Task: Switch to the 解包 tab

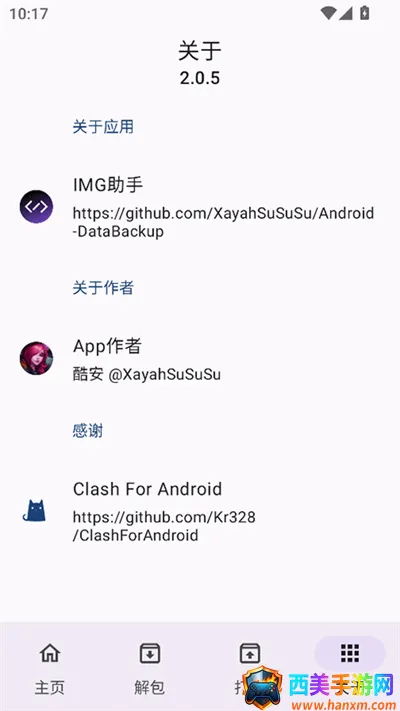Action: coord(150,667)
